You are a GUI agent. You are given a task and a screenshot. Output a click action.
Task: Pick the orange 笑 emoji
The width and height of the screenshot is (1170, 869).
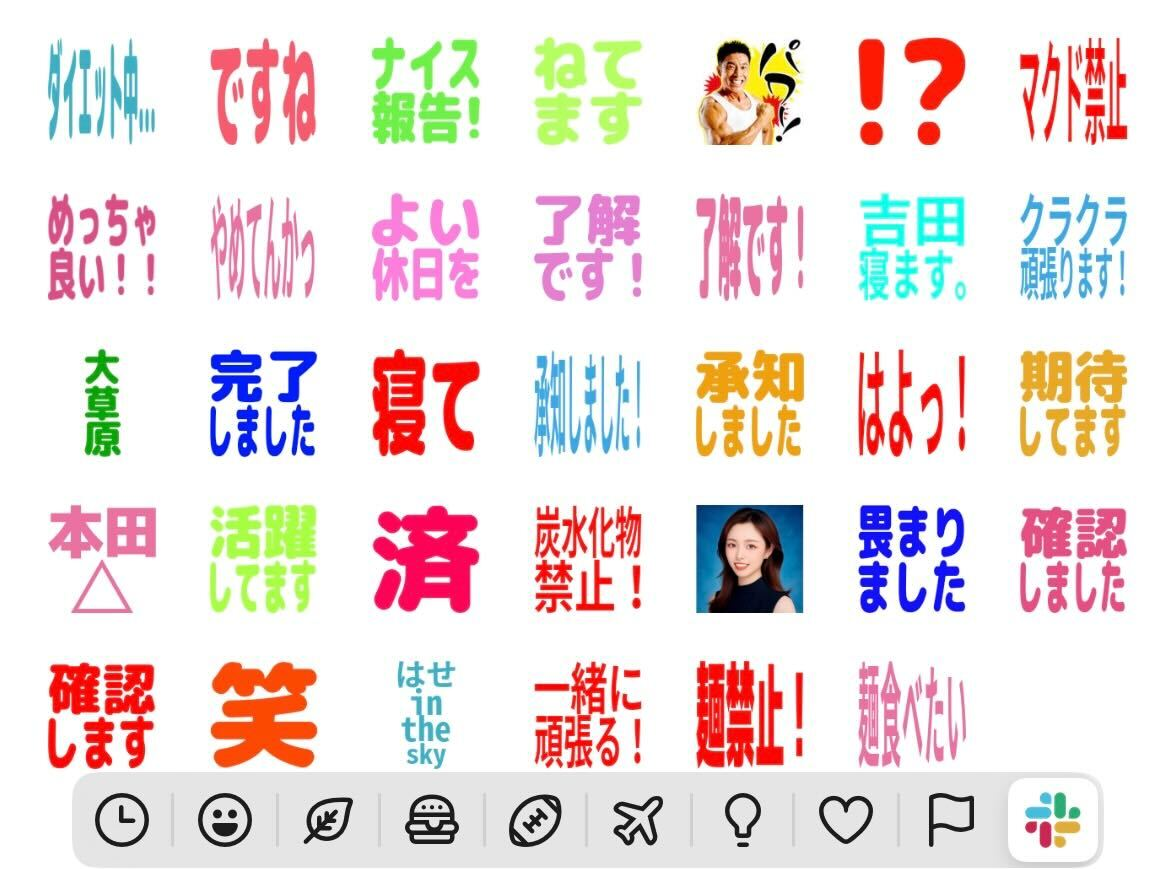click(263, 713)
